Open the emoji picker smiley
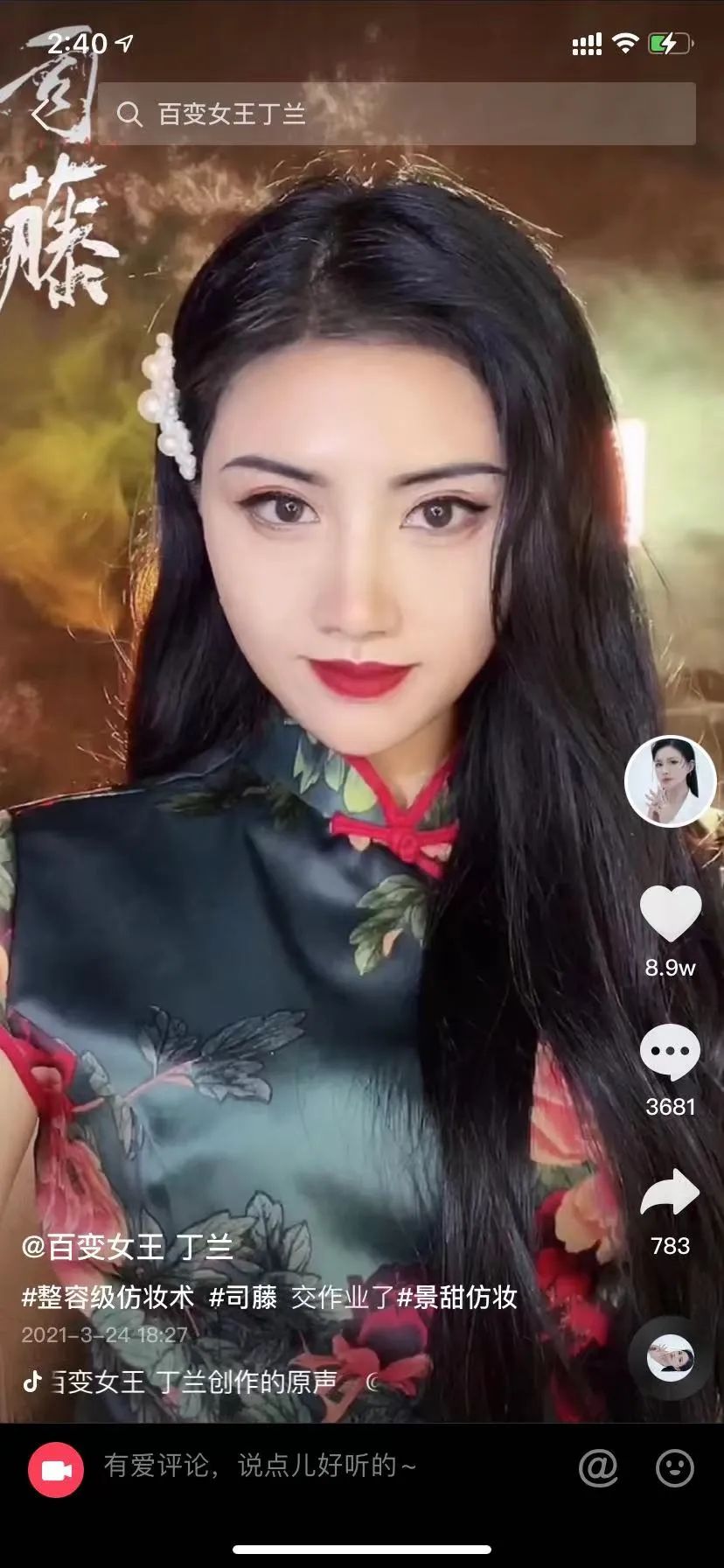The height and width of the screenshot is (1568, 724). (674, 1468)
